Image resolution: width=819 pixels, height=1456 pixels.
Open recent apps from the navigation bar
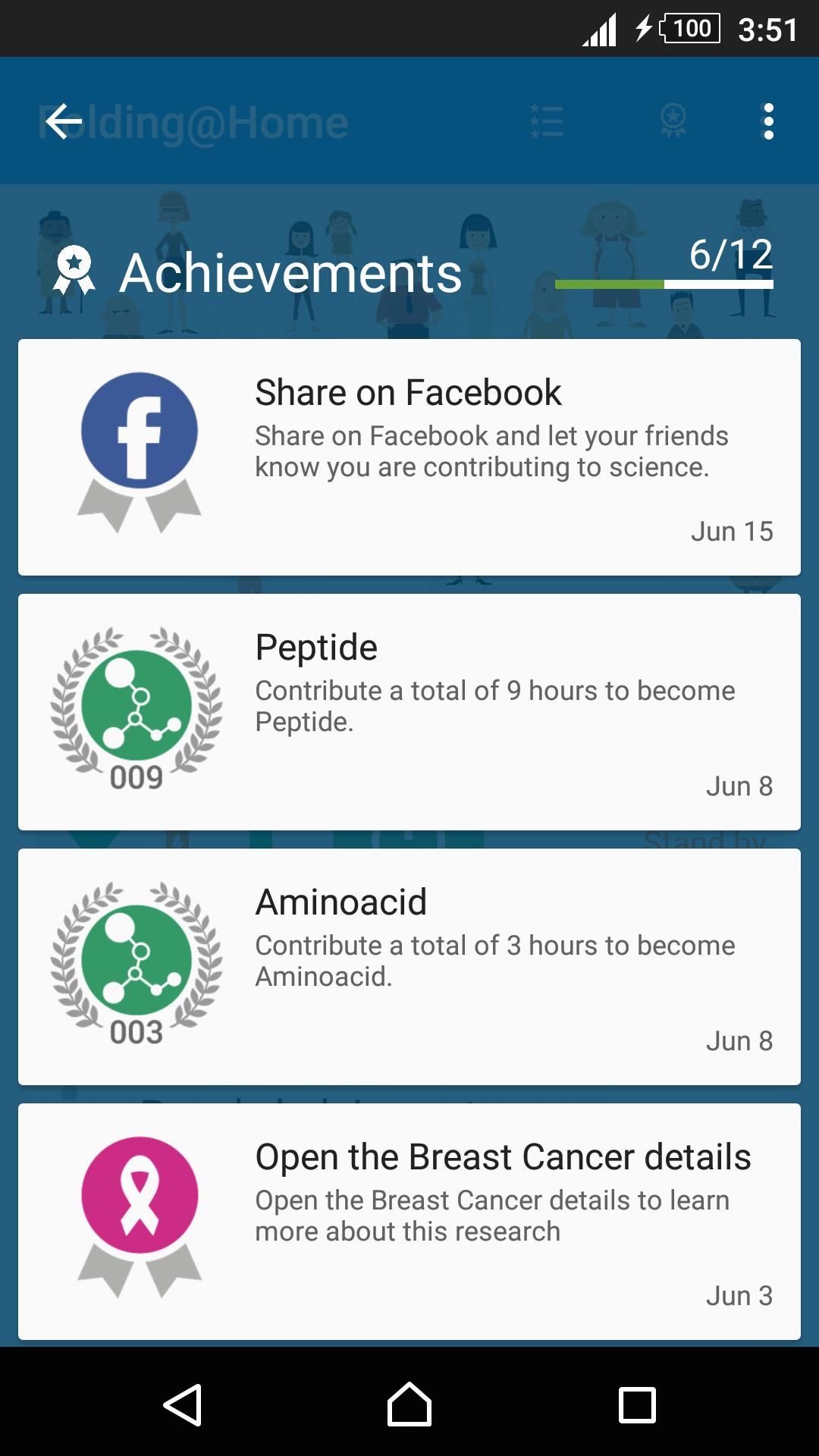(x=637, y=1404)
